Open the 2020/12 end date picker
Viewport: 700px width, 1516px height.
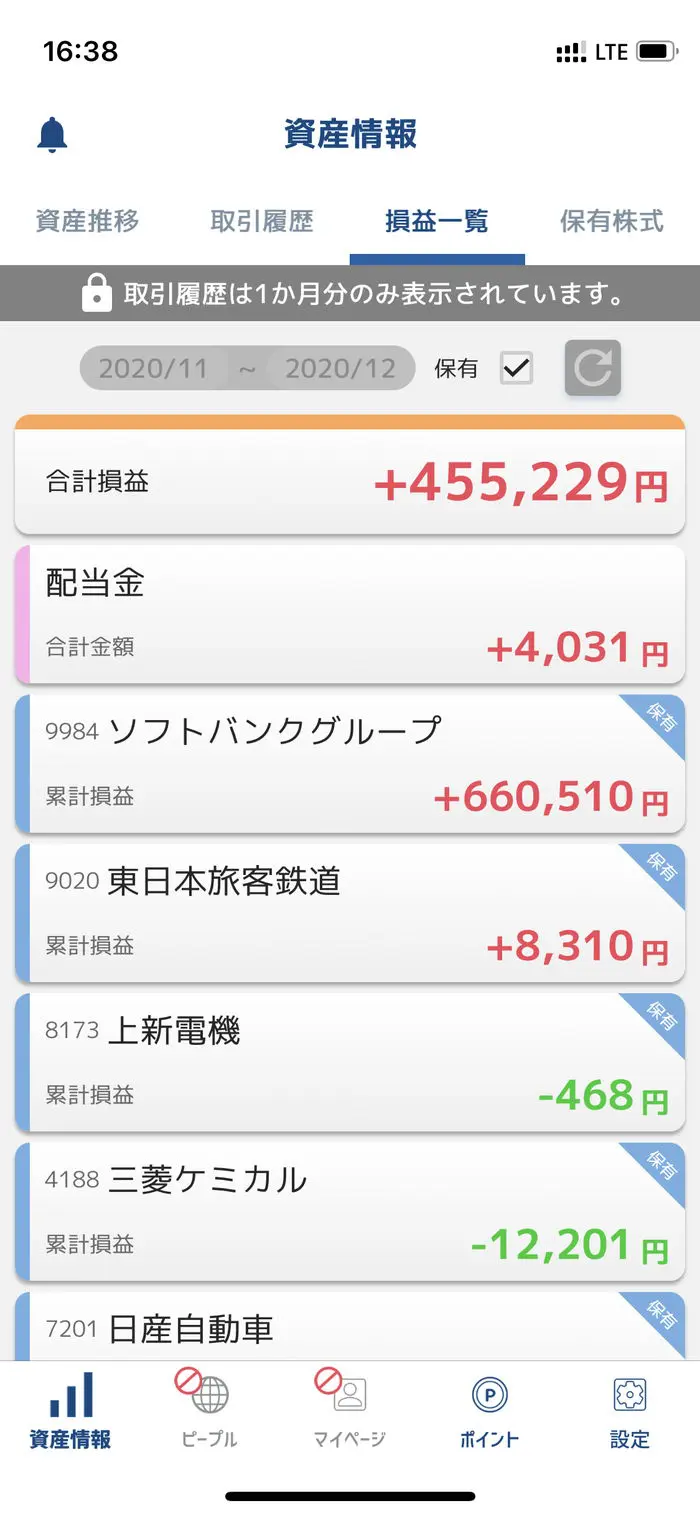[341, 368]
